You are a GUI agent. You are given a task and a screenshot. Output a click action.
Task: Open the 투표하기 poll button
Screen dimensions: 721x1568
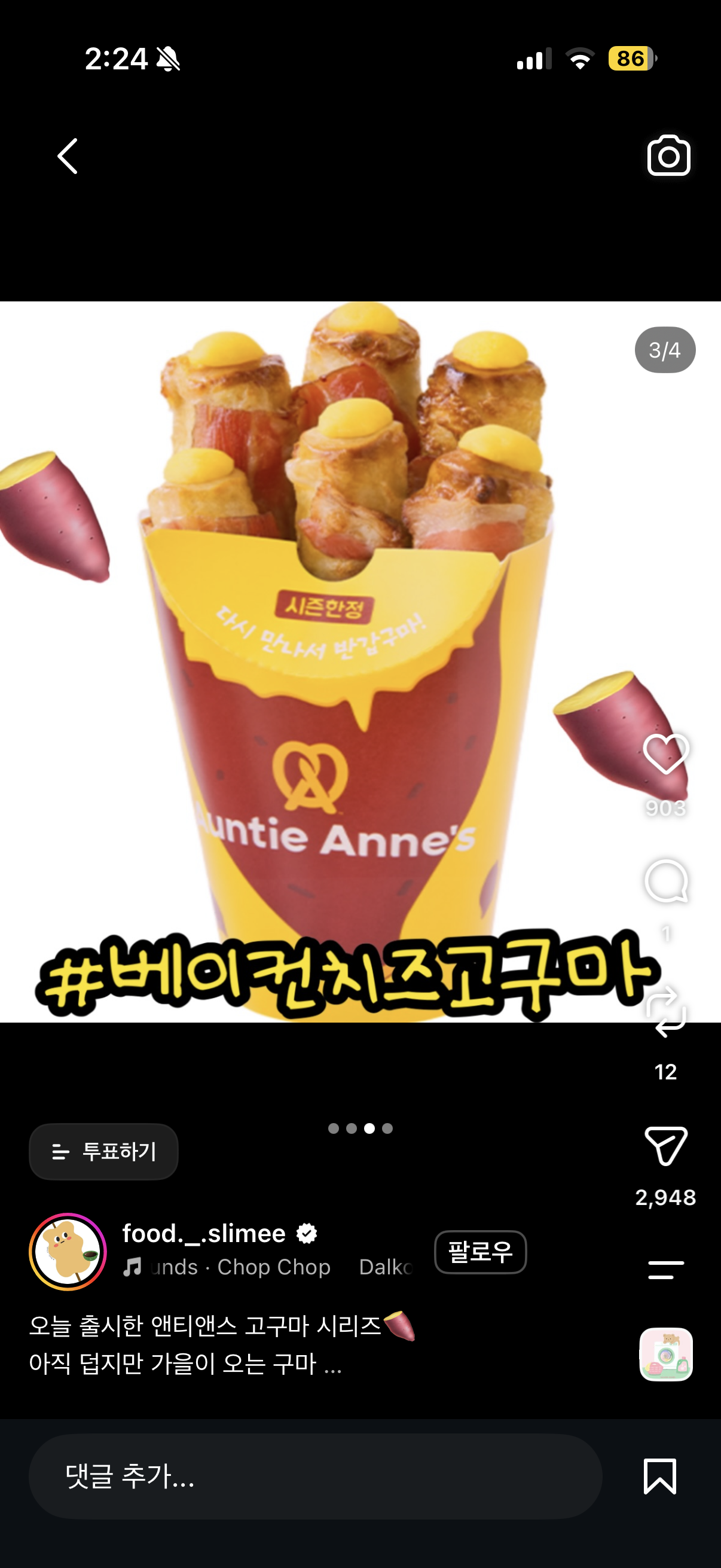click(103, 1152)
